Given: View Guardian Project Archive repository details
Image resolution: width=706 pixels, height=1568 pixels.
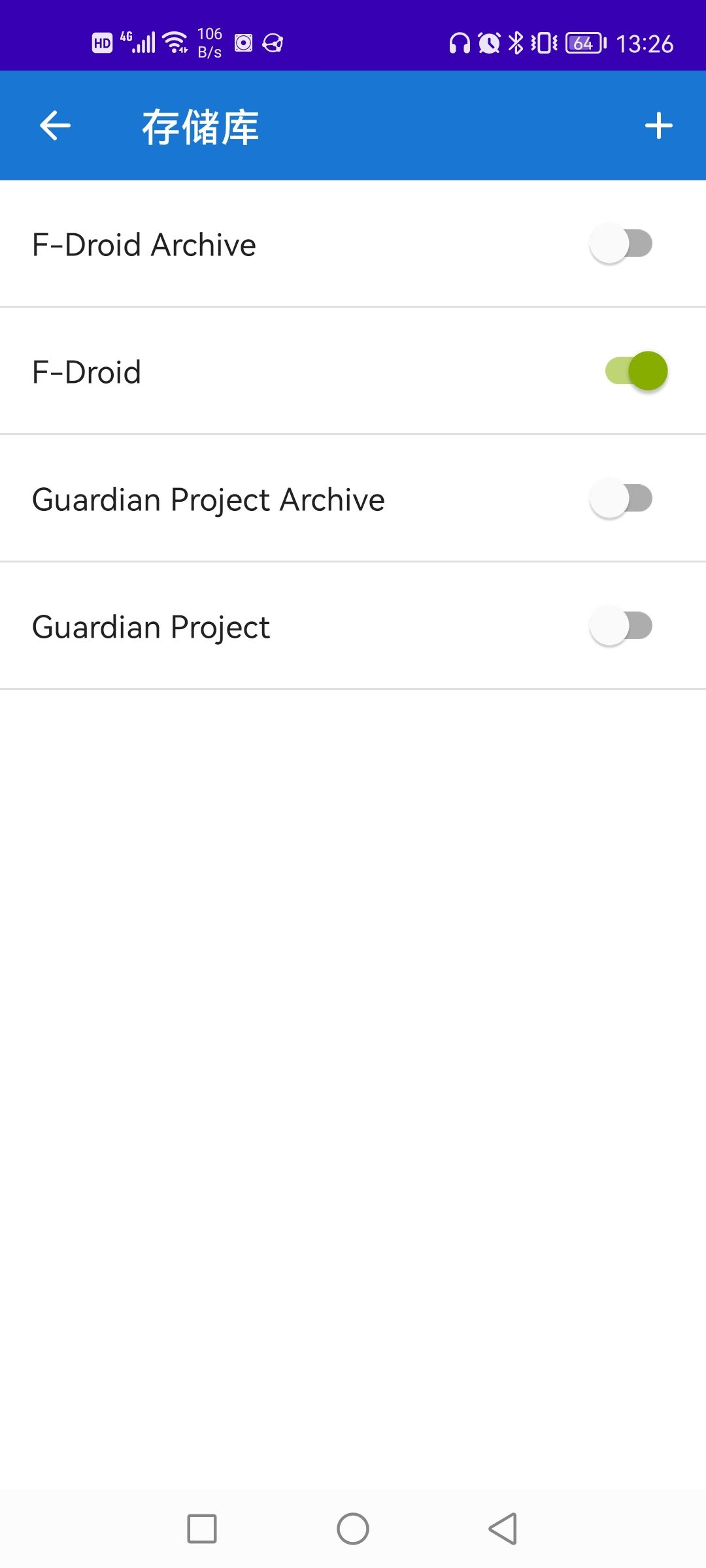Looking at the screenshot, I should pyautogui.click(x=209, y=500).
